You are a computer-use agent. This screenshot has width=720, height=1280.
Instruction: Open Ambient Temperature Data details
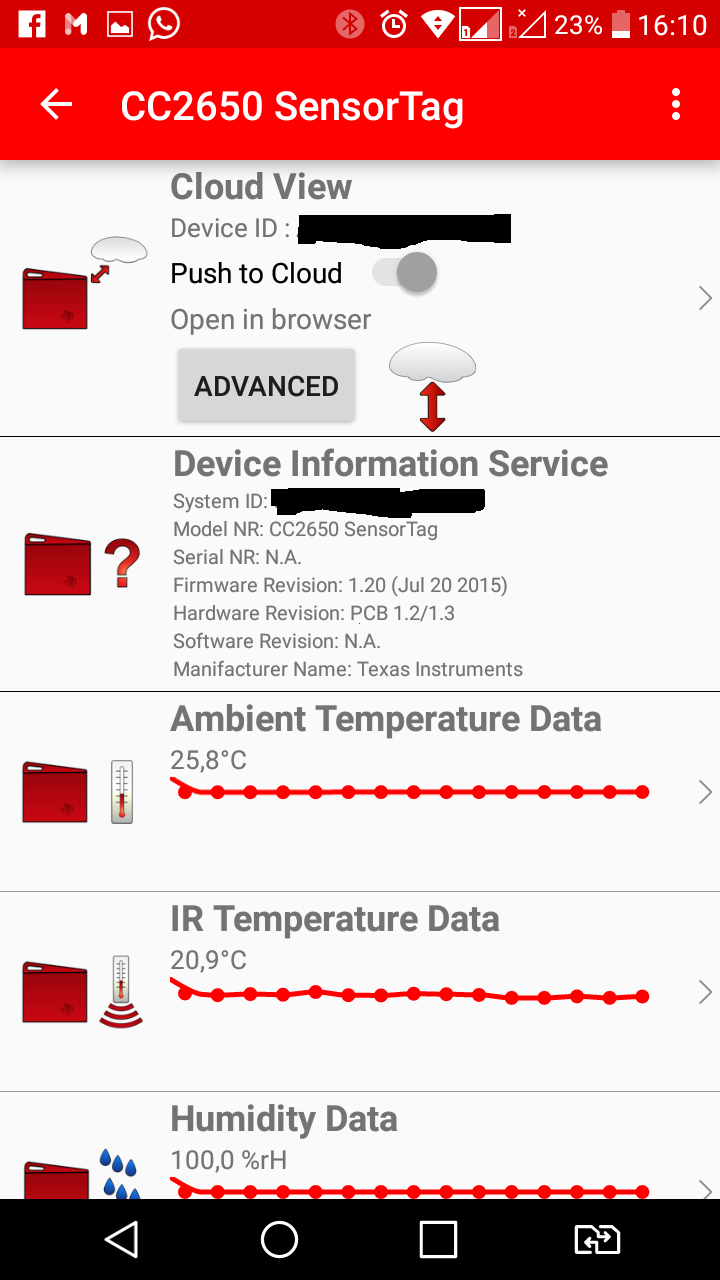(x=705, y=792)
